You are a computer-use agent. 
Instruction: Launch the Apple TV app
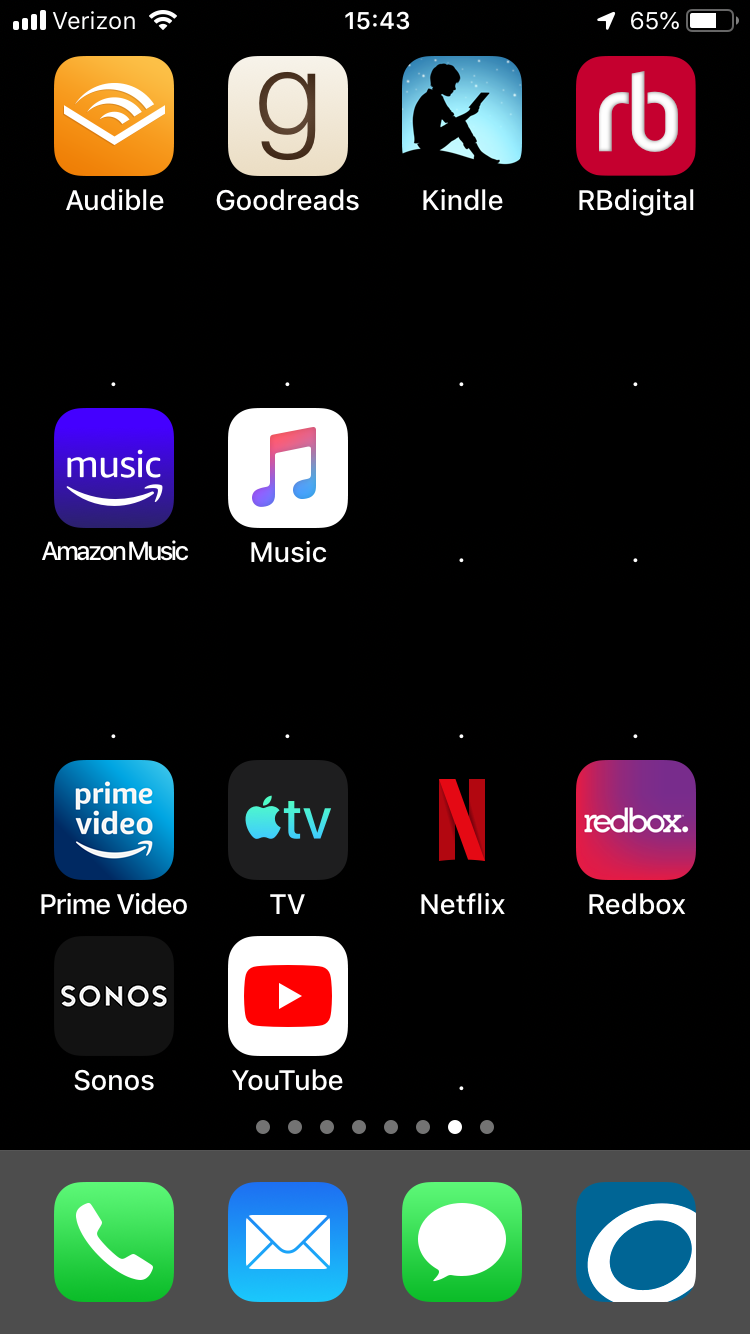click(288, 820)
